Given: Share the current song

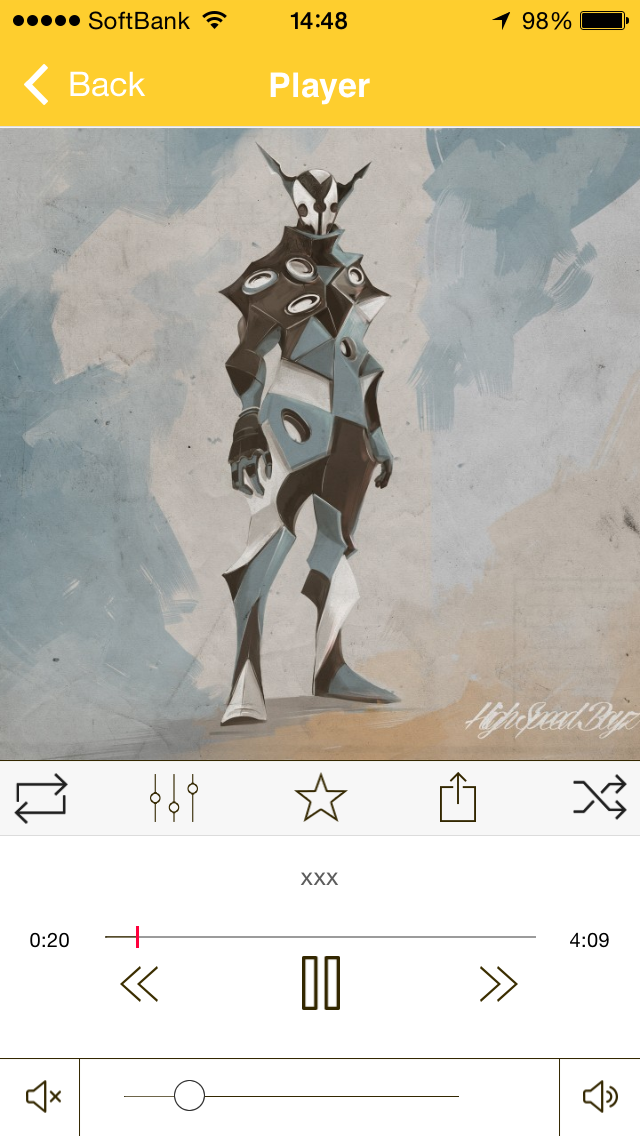Looking at the screenshot, I should [458, 798].
